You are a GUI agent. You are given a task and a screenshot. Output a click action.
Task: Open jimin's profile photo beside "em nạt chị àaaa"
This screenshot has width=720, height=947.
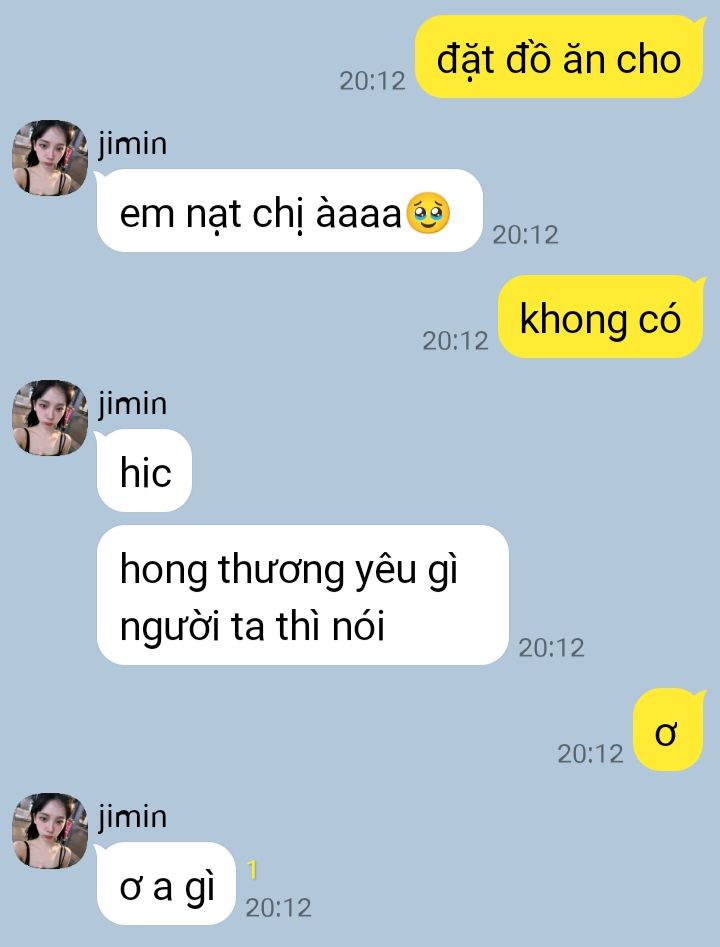click(x=49, y=158)
